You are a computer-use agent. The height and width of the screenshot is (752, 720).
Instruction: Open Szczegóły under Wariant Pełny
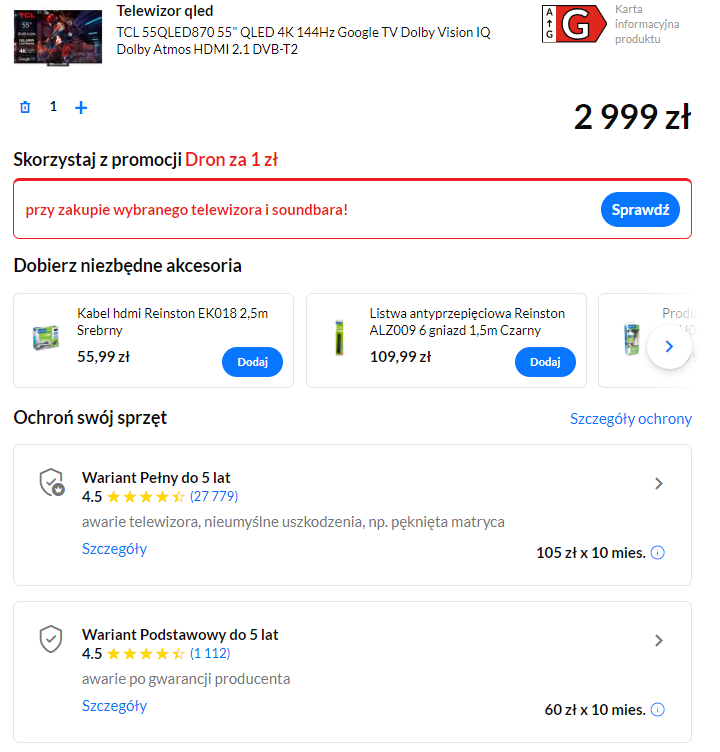point(114,548)
